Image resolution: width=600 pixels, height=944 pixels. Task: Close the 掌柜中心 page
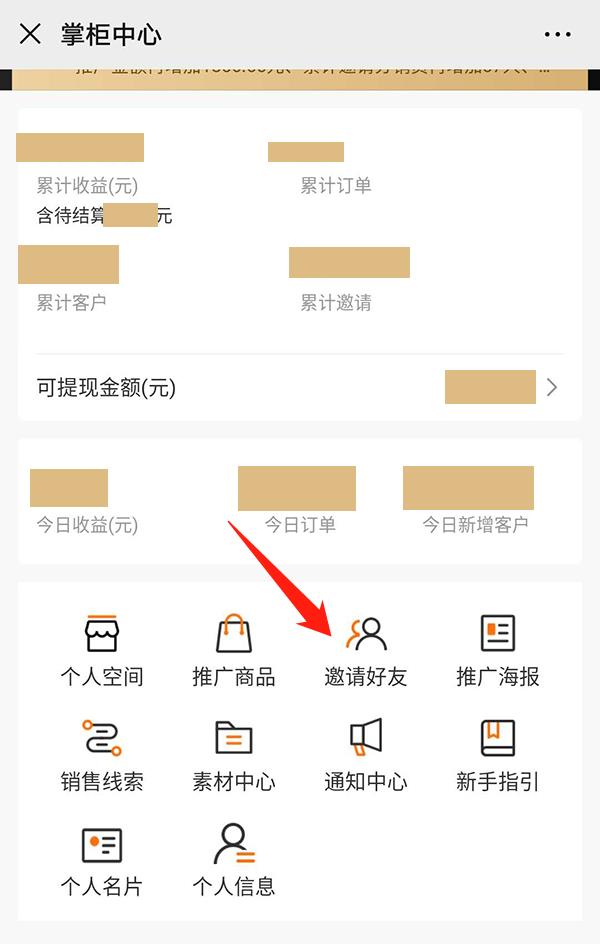[30, 34]
